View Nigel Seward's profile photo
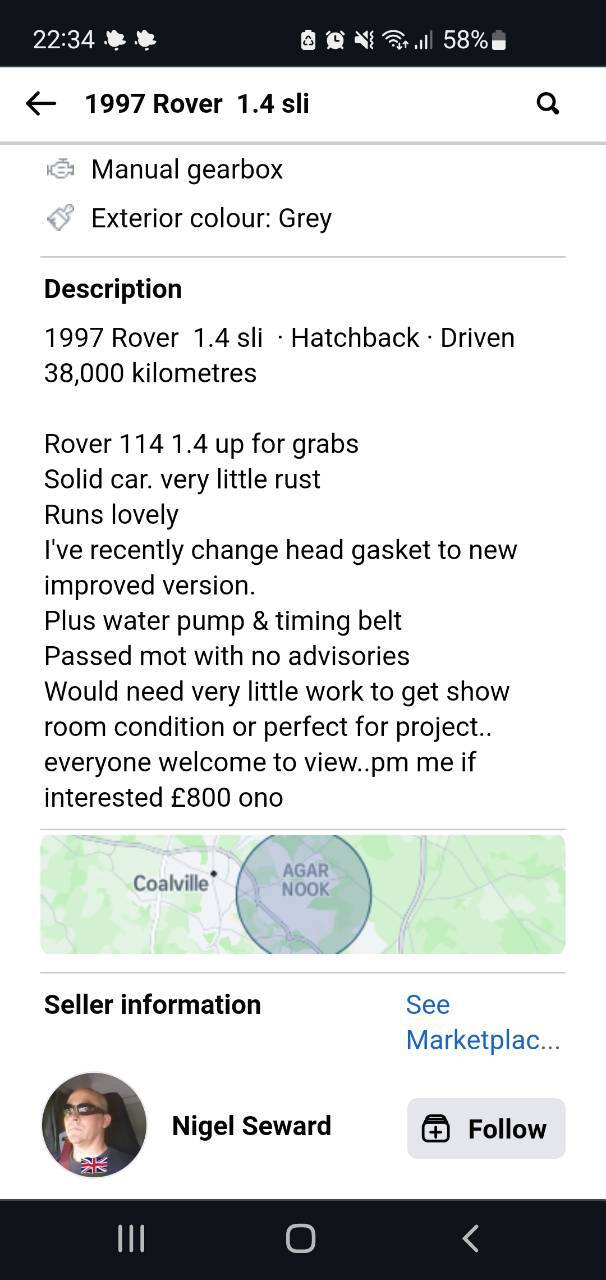 [94, 1125]
